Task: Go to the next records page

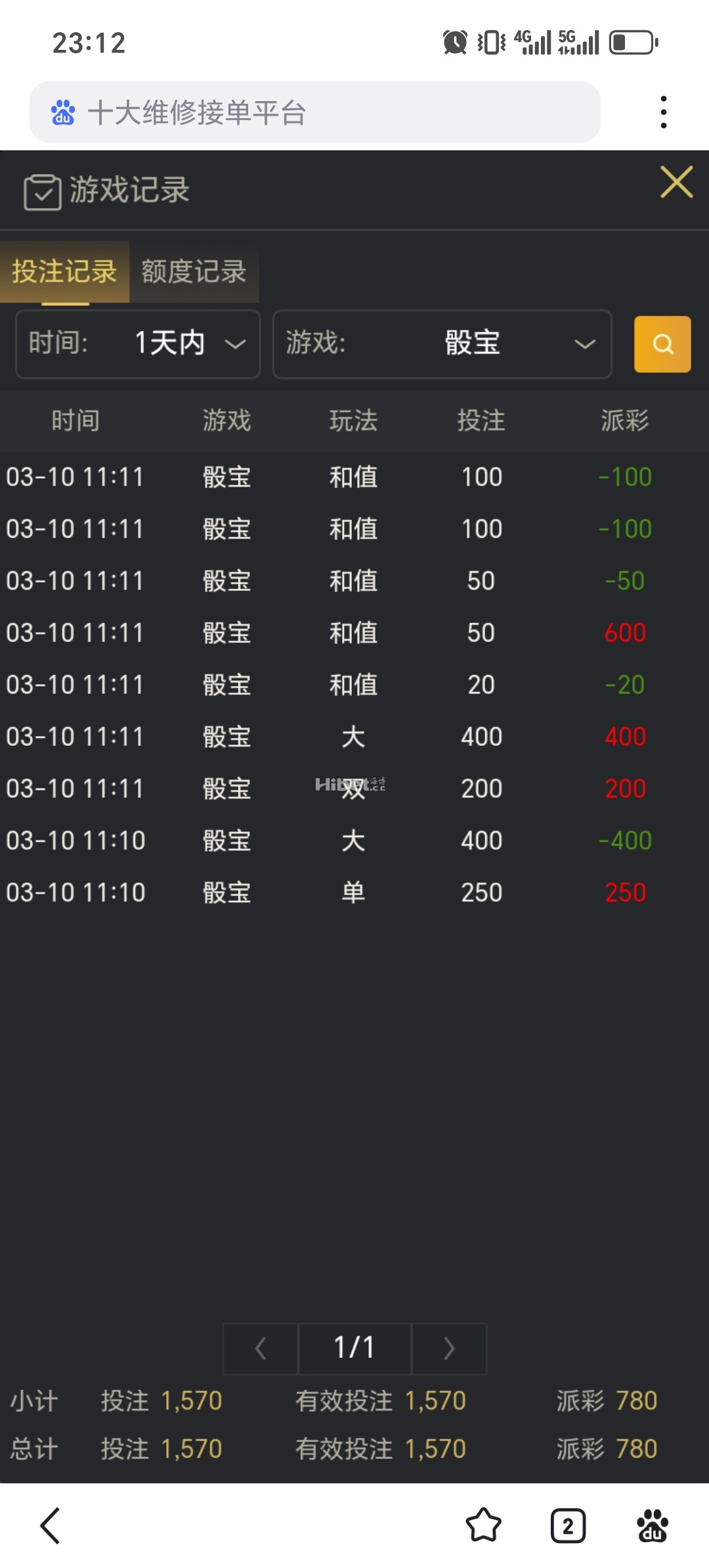Action: (449, 1349)
